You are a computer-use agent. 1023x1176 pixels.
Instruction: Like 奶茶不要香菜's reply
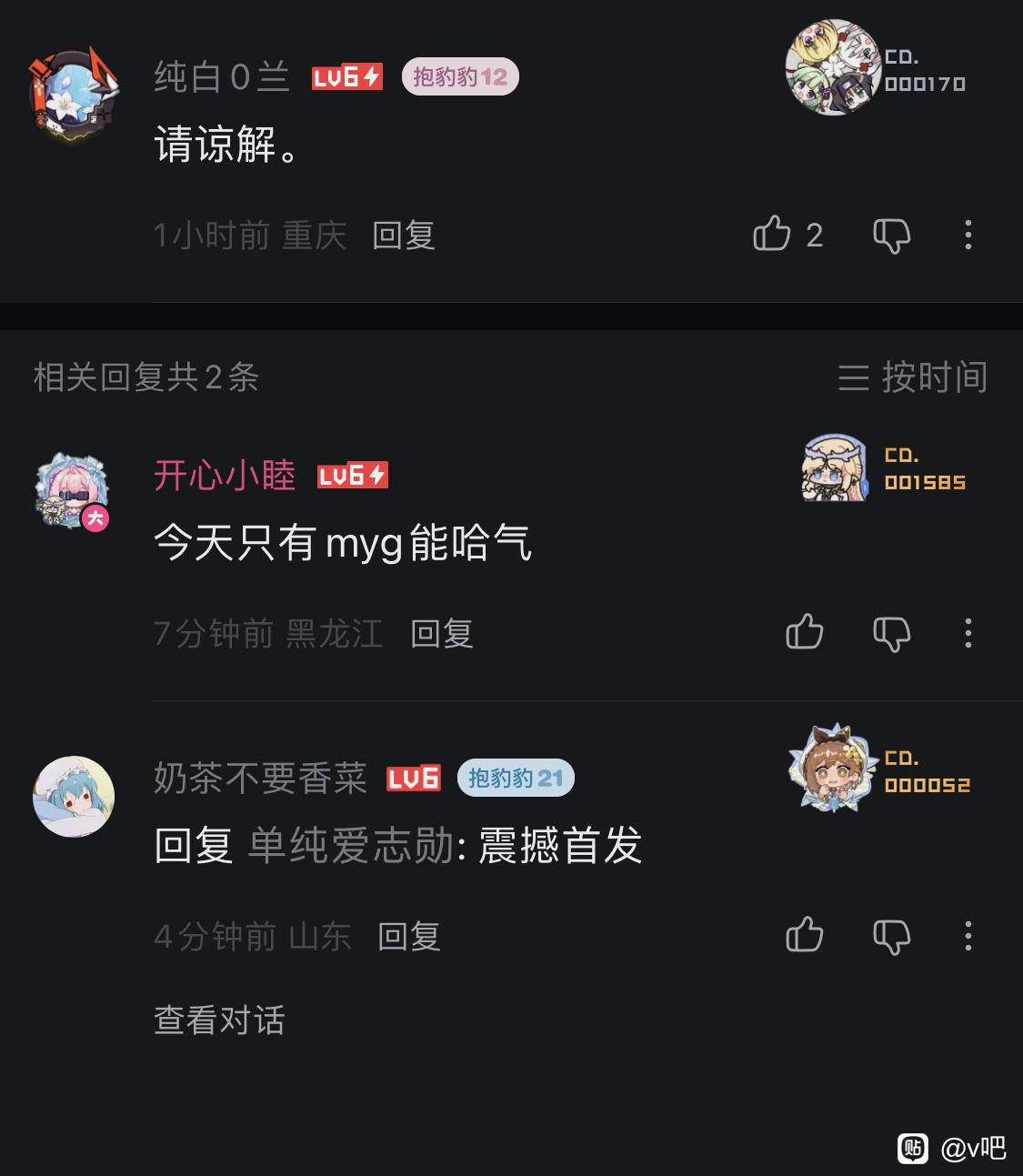point(804,936)
